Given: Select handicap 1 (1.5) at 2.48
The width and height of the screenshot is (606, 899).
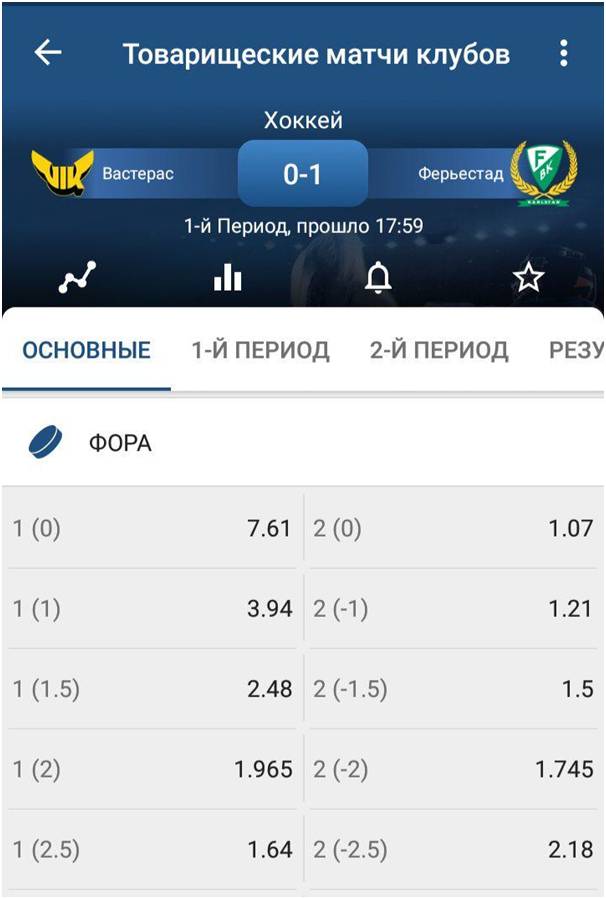Looking at the screenshot, I should click(153, 689).
